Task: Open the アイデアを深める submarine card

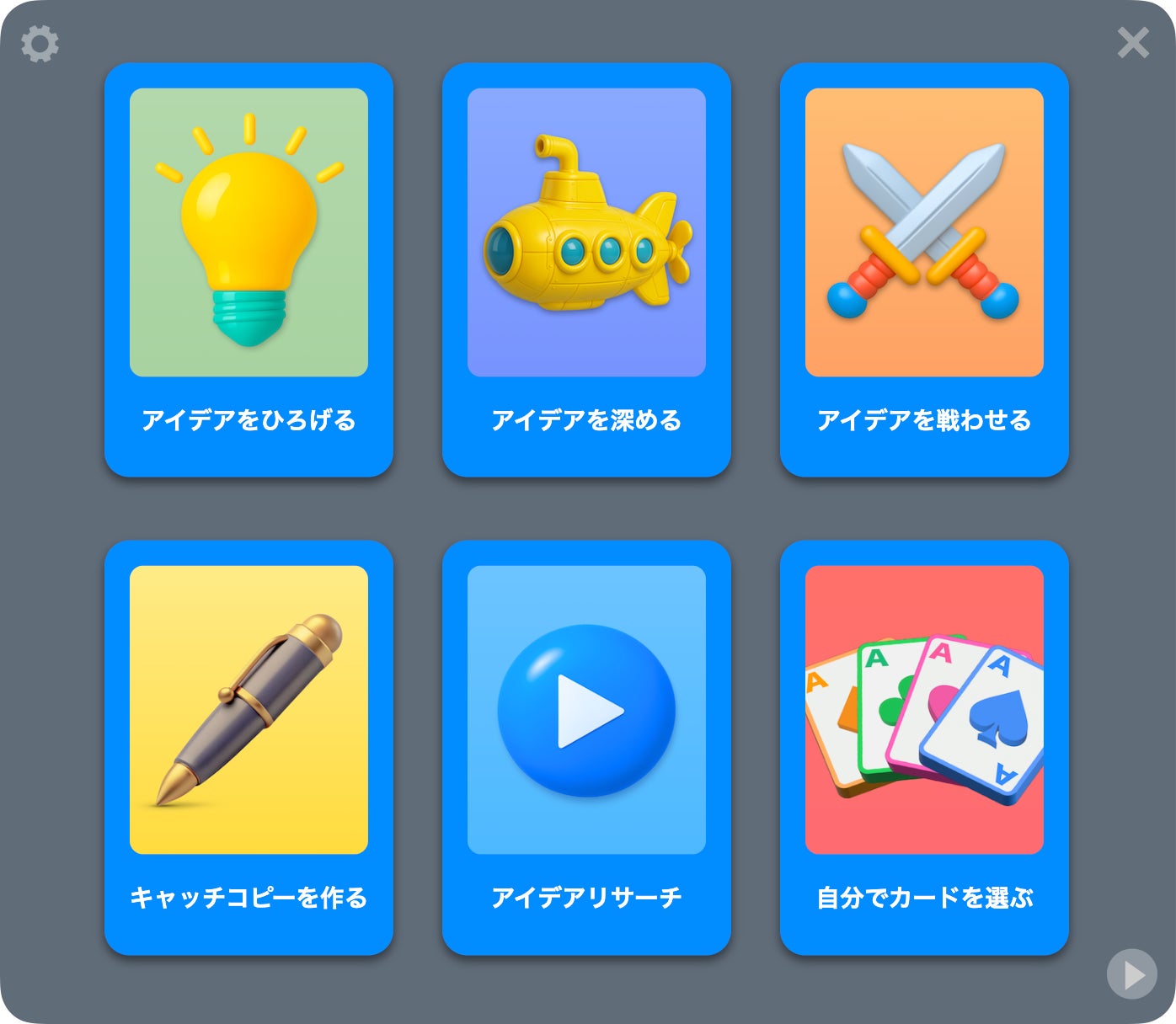Action: tap(586, 269)
